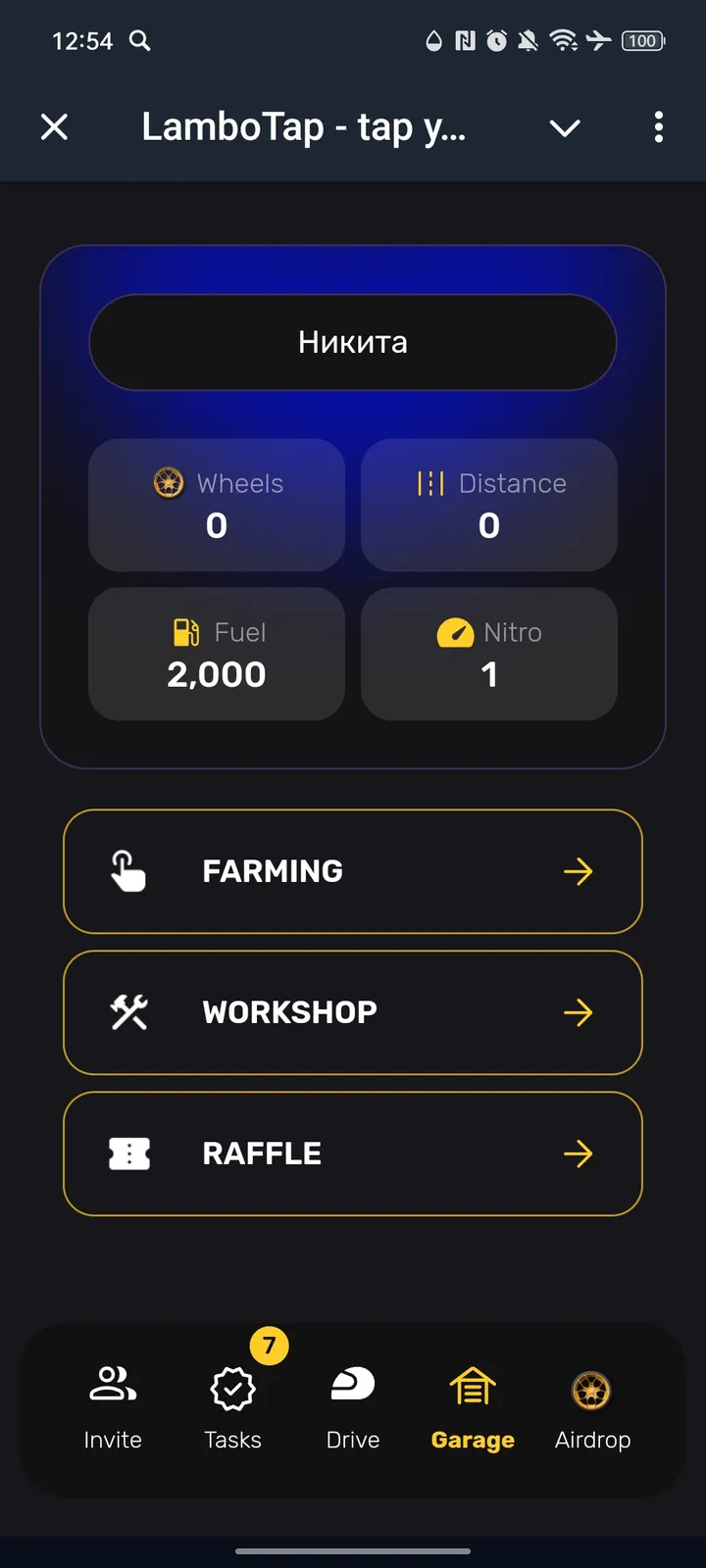The image size is (706, 1568).
Task: Select the Wheels counter icon
Action: tap(167, 483)
